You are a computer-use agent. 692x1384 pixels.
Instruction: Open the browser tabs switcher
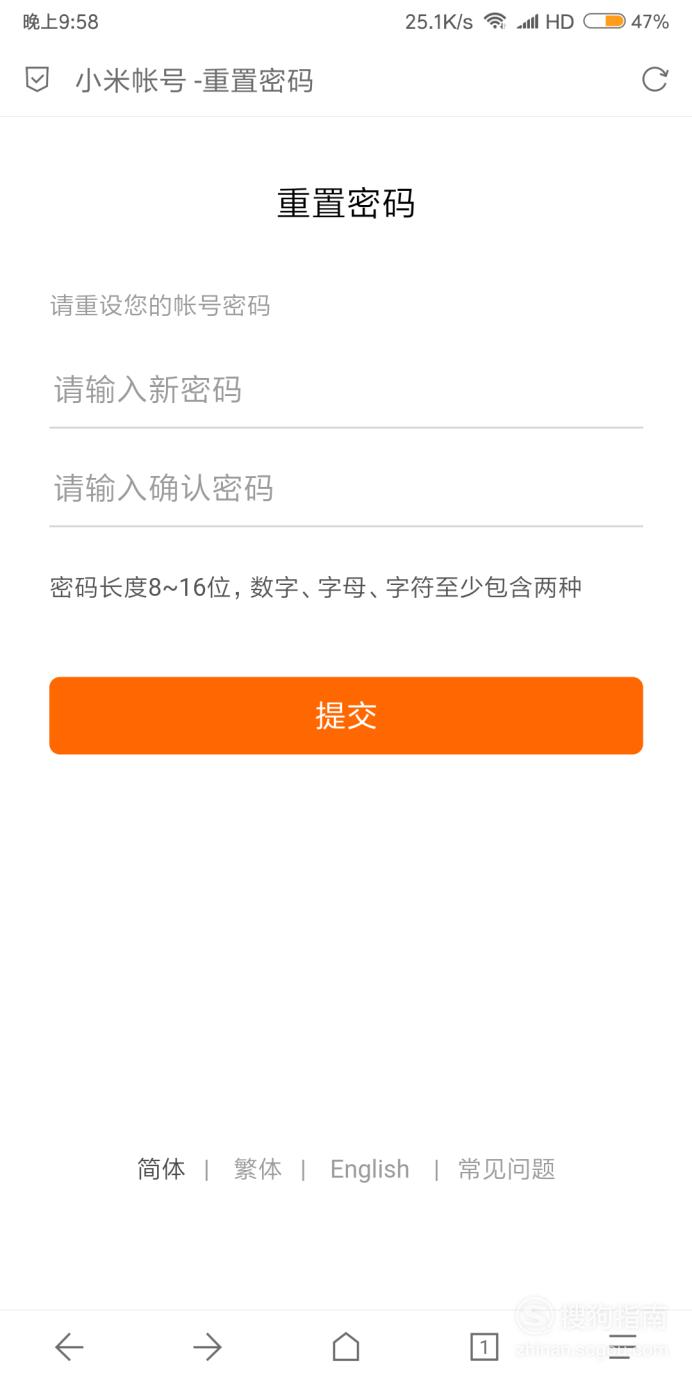484,1348
